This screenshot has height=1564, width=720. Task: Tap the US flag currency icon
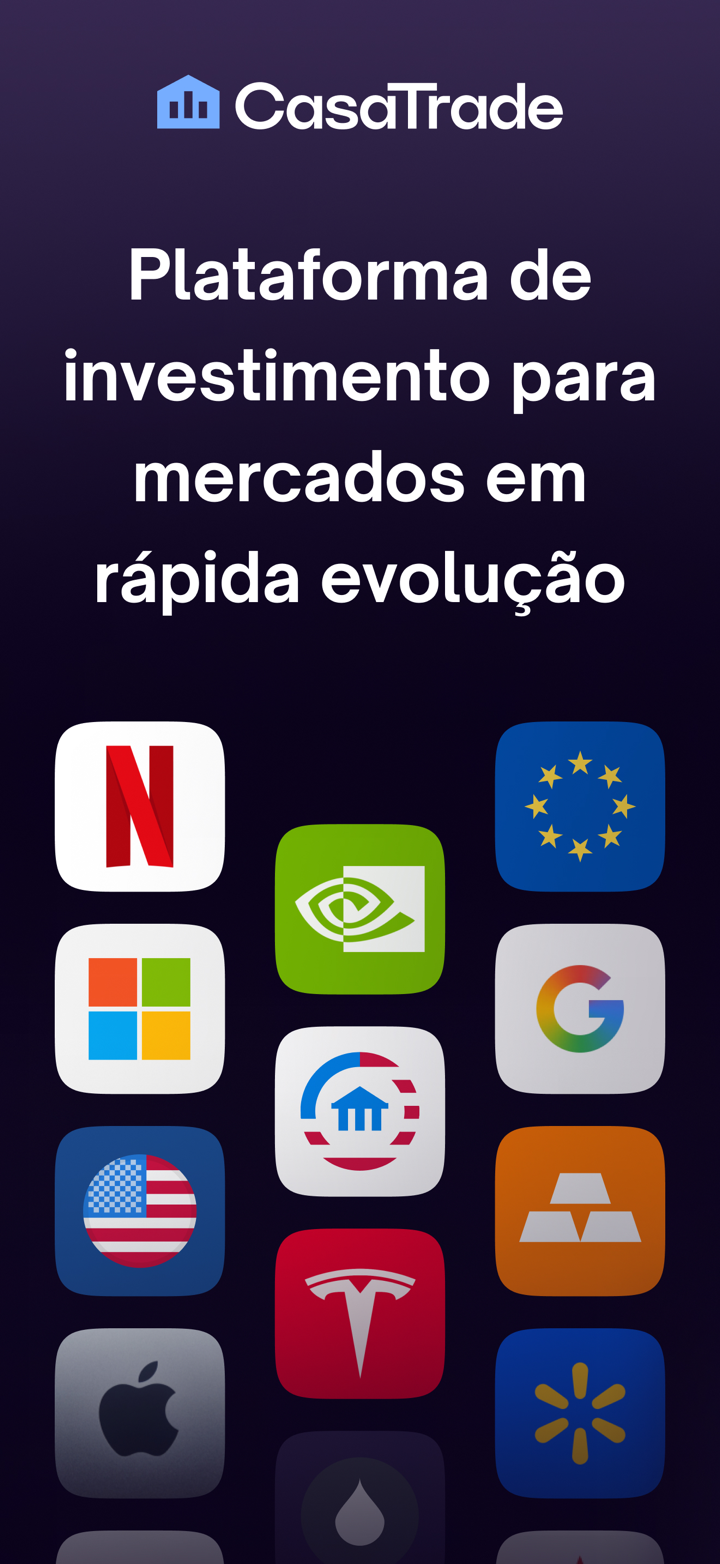(x=140, y=1210)
